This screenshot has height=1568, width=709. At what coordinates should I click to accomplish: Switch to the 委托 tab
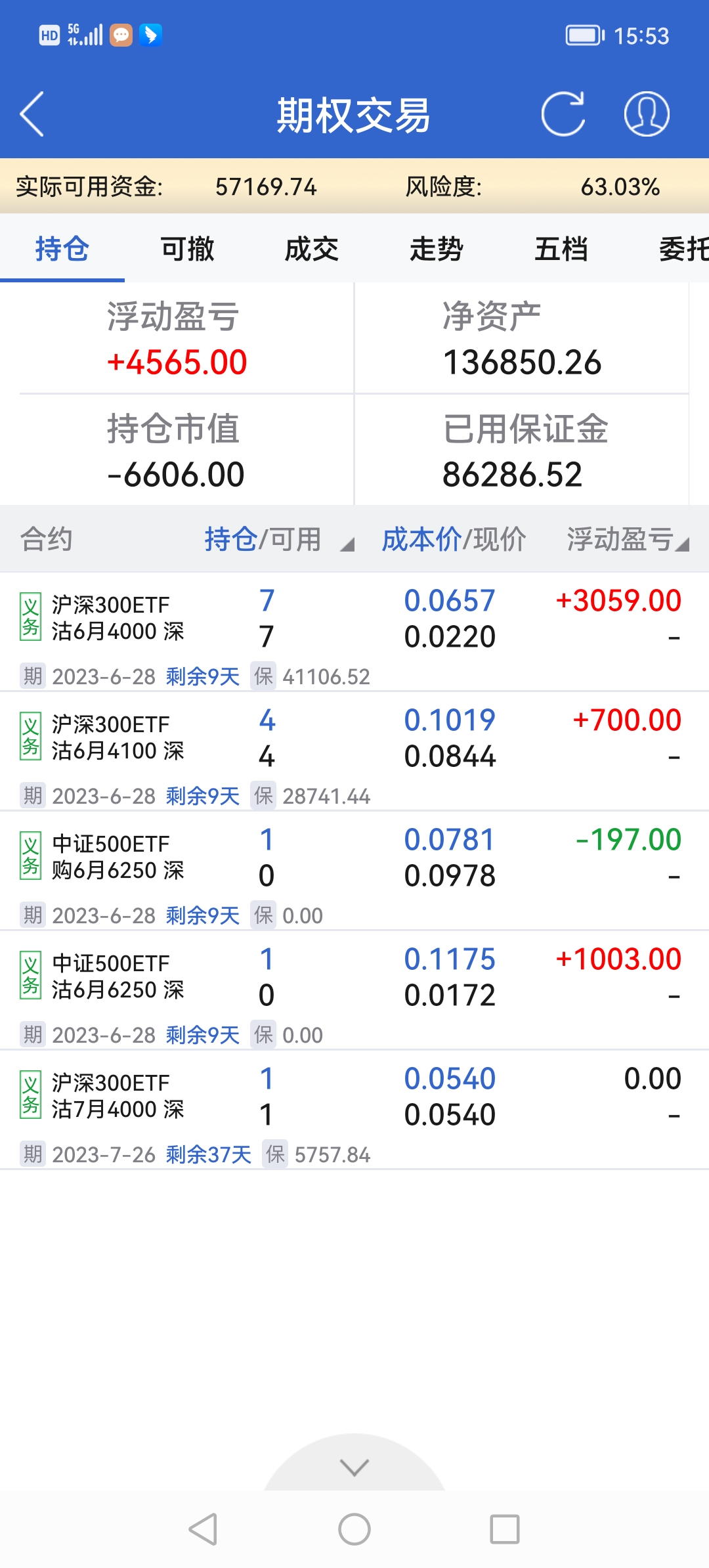(x=683, y=250)
